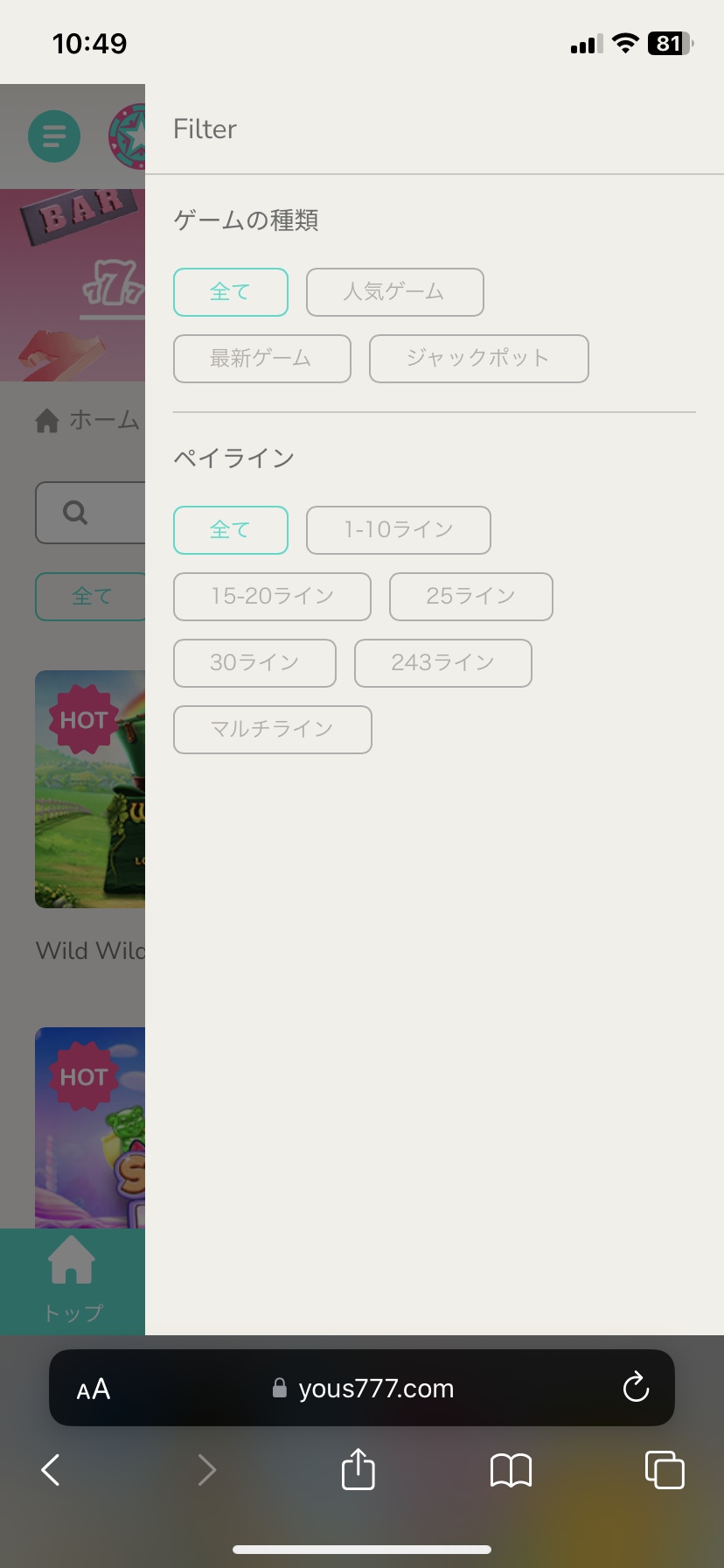Enable the ジャックポット filter
This screenshot has height=1568, width=724.
click(x=478, y=358)
